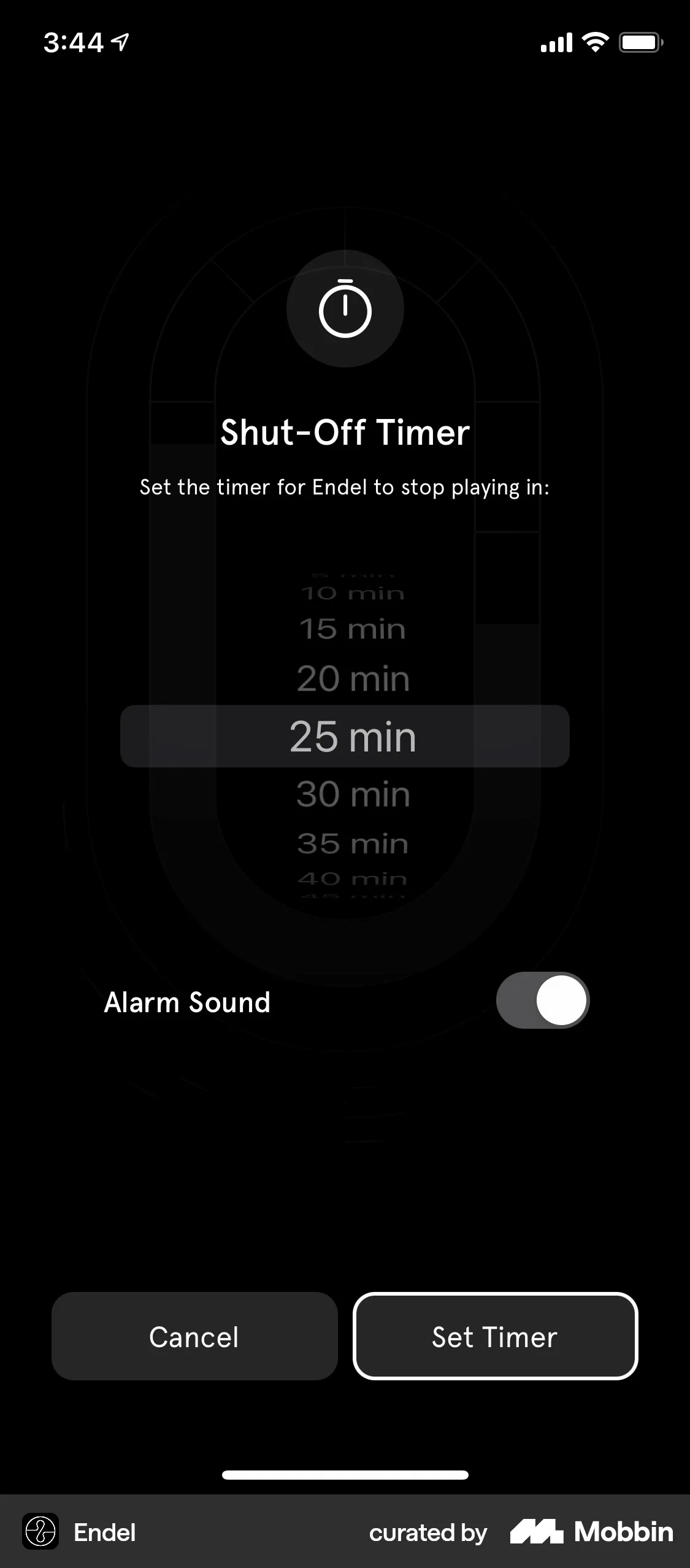690x1568 pixels.
Task: Select 30 min from the picker
Action: tap(351, 793)
